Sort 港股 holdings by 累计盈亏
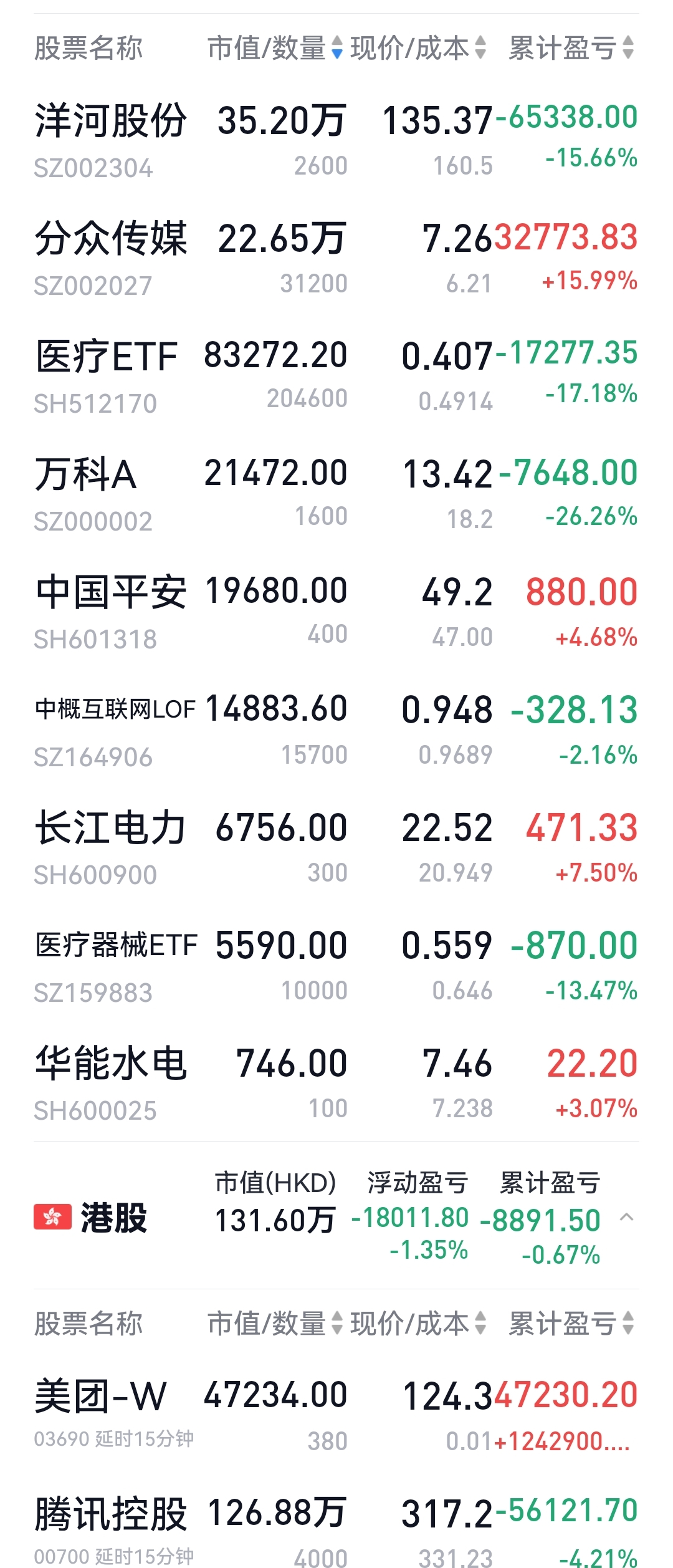This screenshot has height=1568, width=673. click(571, 1322)
